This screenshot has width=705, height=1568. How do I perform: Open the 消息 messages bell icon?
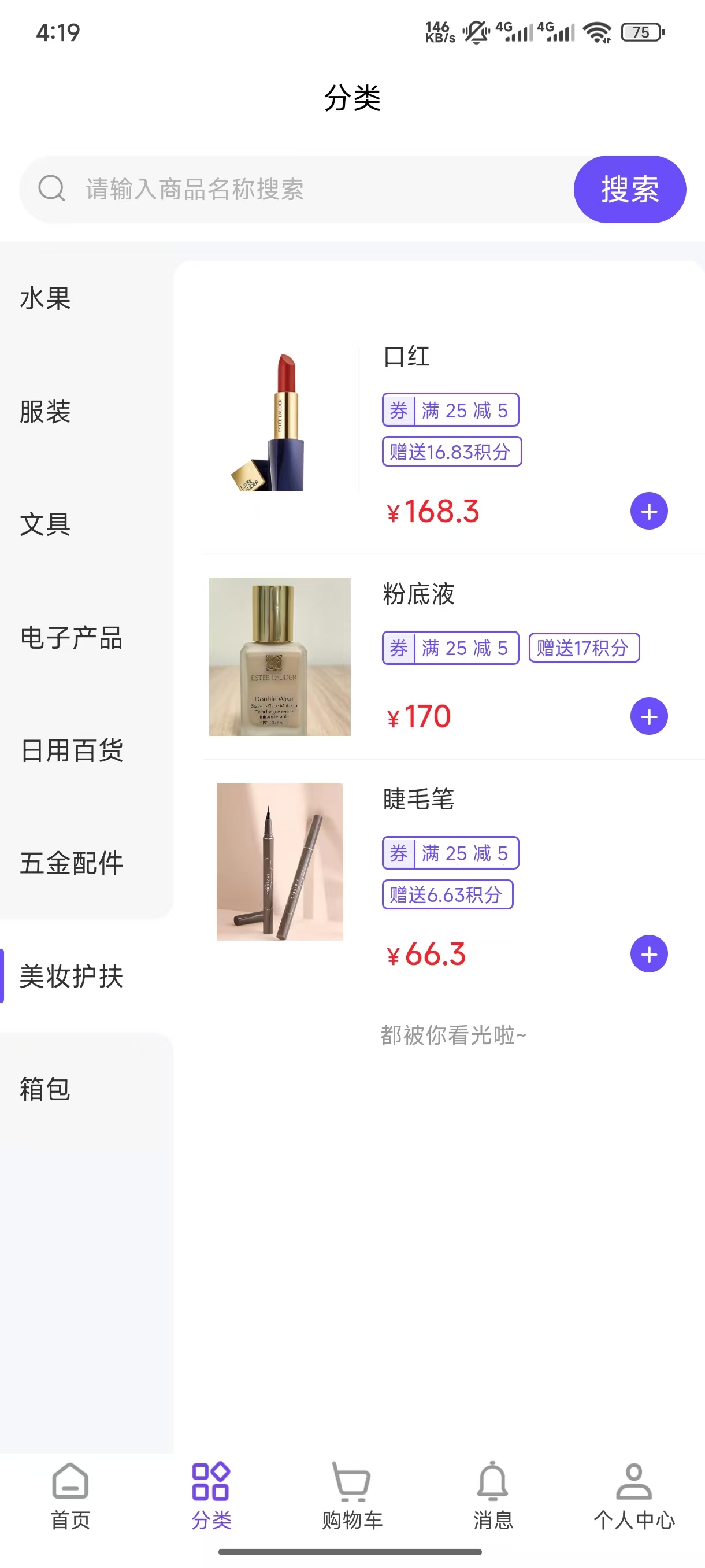(x=493, y=1497)
